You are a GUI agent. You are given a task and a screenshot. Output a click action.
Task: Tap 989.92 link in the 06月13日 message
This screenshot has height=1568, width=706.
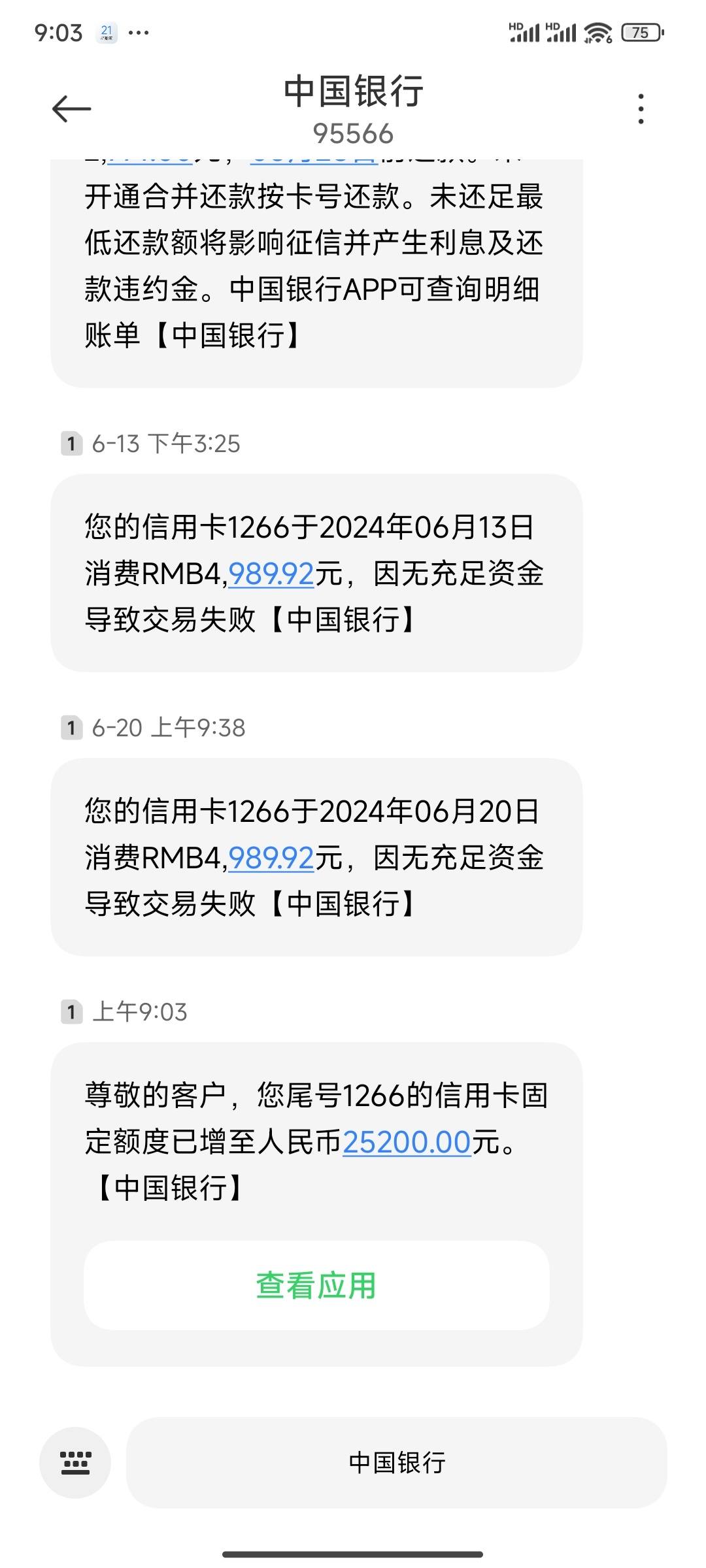tap(271, 574)
